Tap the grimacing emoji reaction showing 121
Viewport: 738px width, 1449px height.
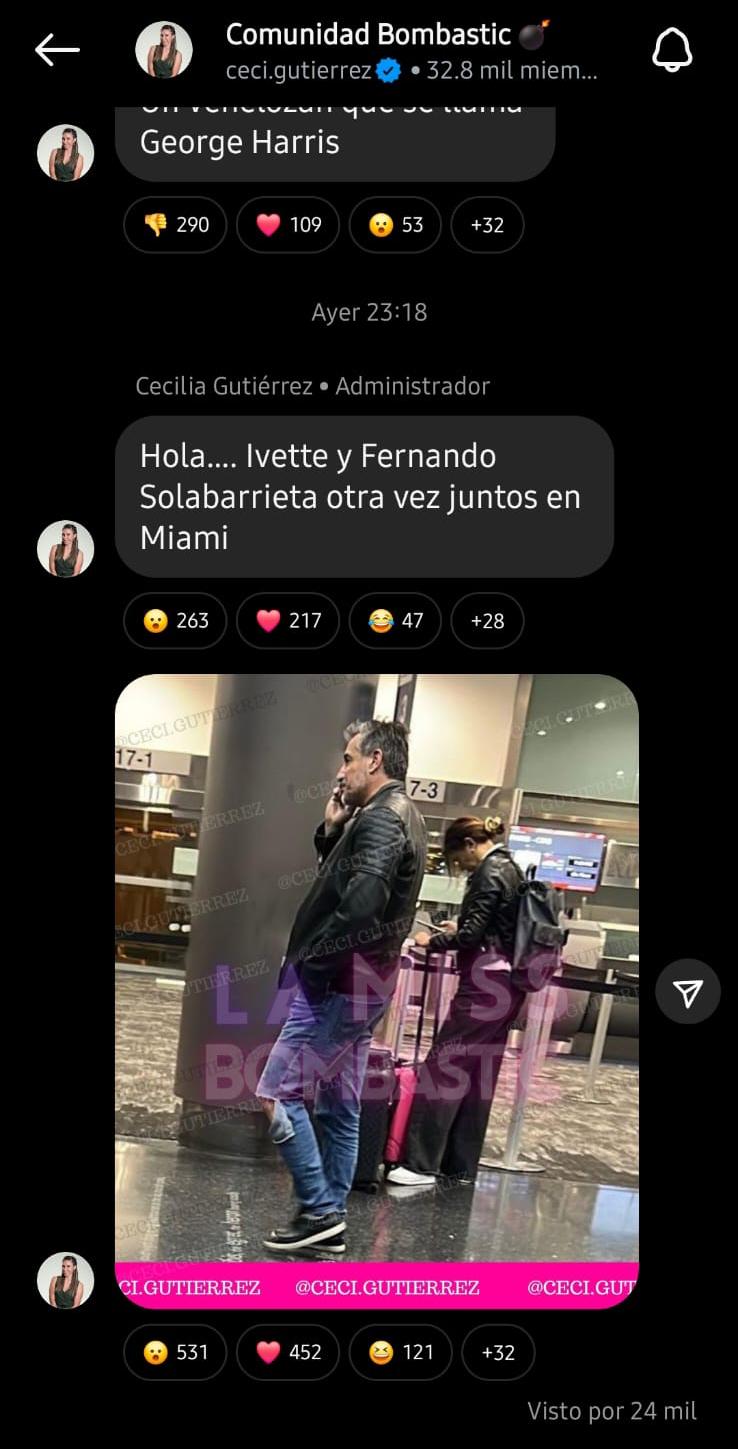tap(400, 1352)
